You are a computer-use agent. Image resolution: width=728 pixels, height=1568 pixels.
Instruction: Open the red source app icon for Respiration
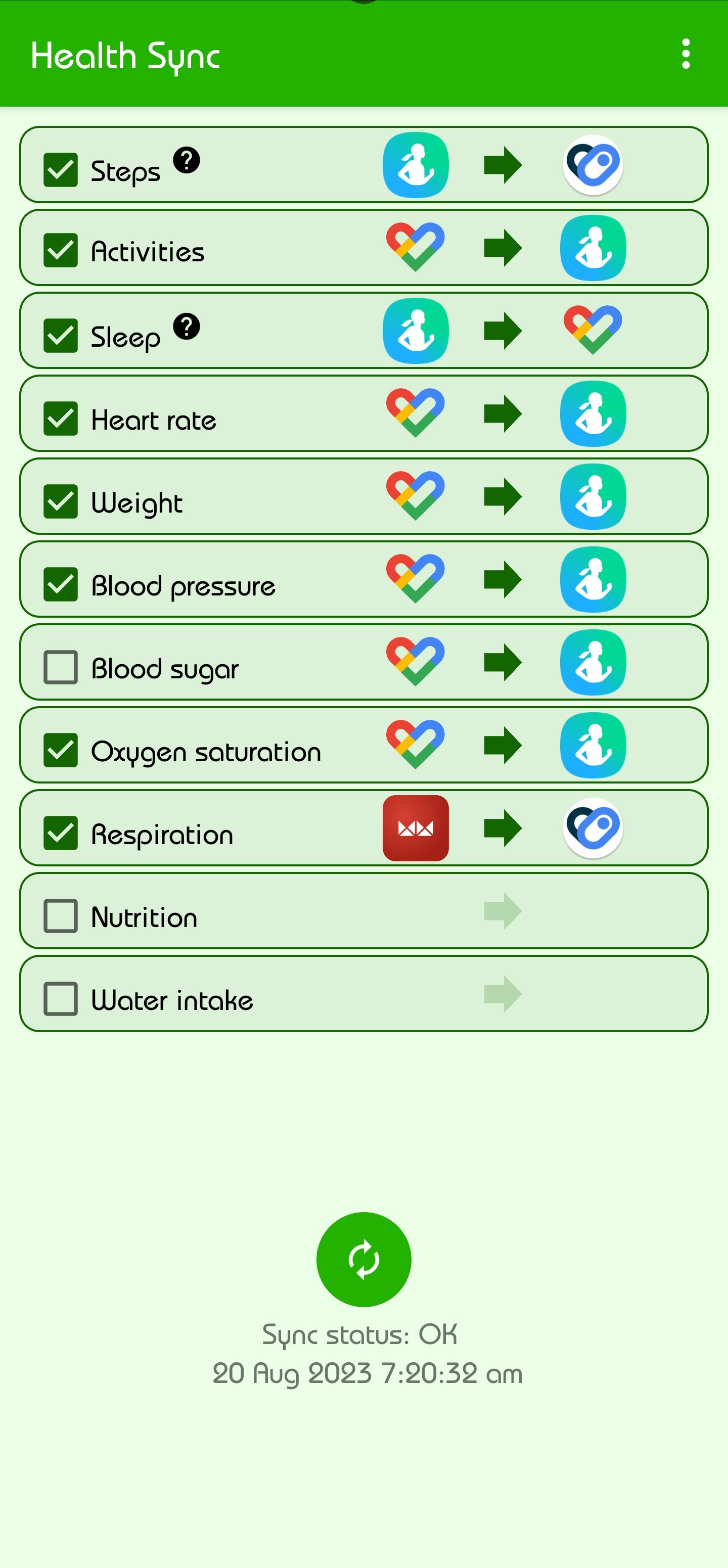click(x=416, y=828)
